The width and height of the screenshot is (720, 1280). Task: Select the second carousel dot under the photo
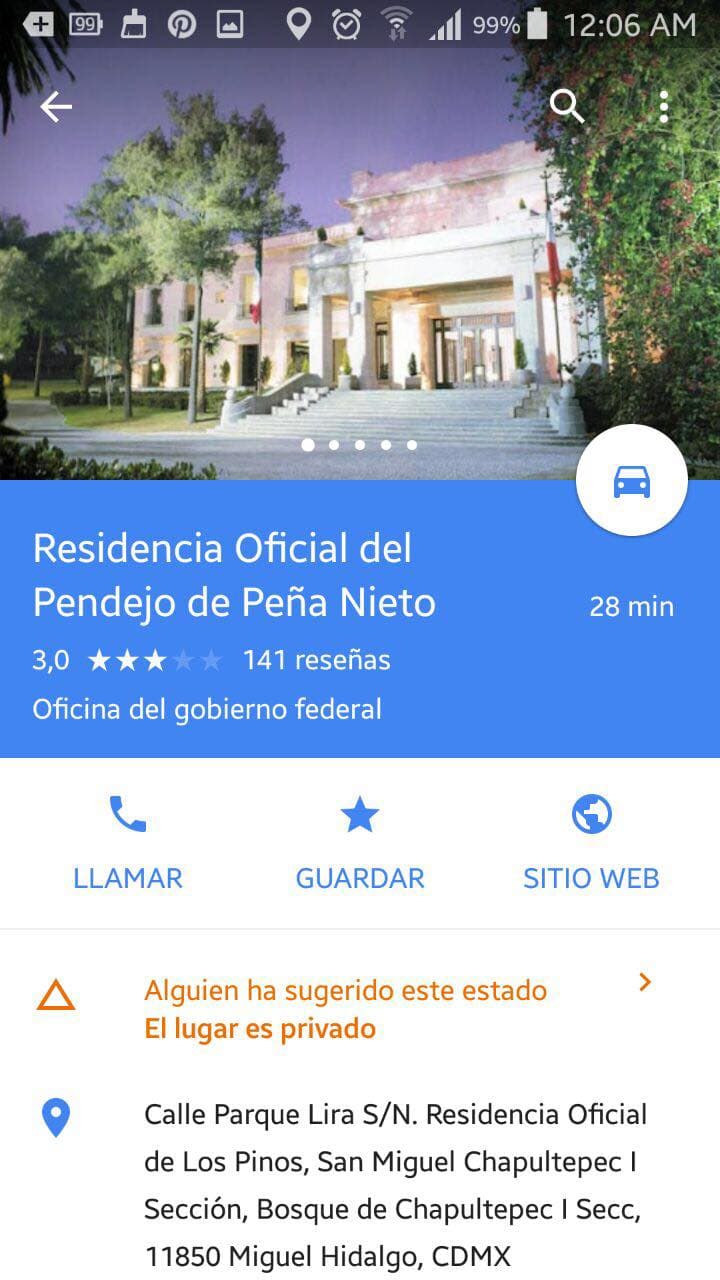334,445
